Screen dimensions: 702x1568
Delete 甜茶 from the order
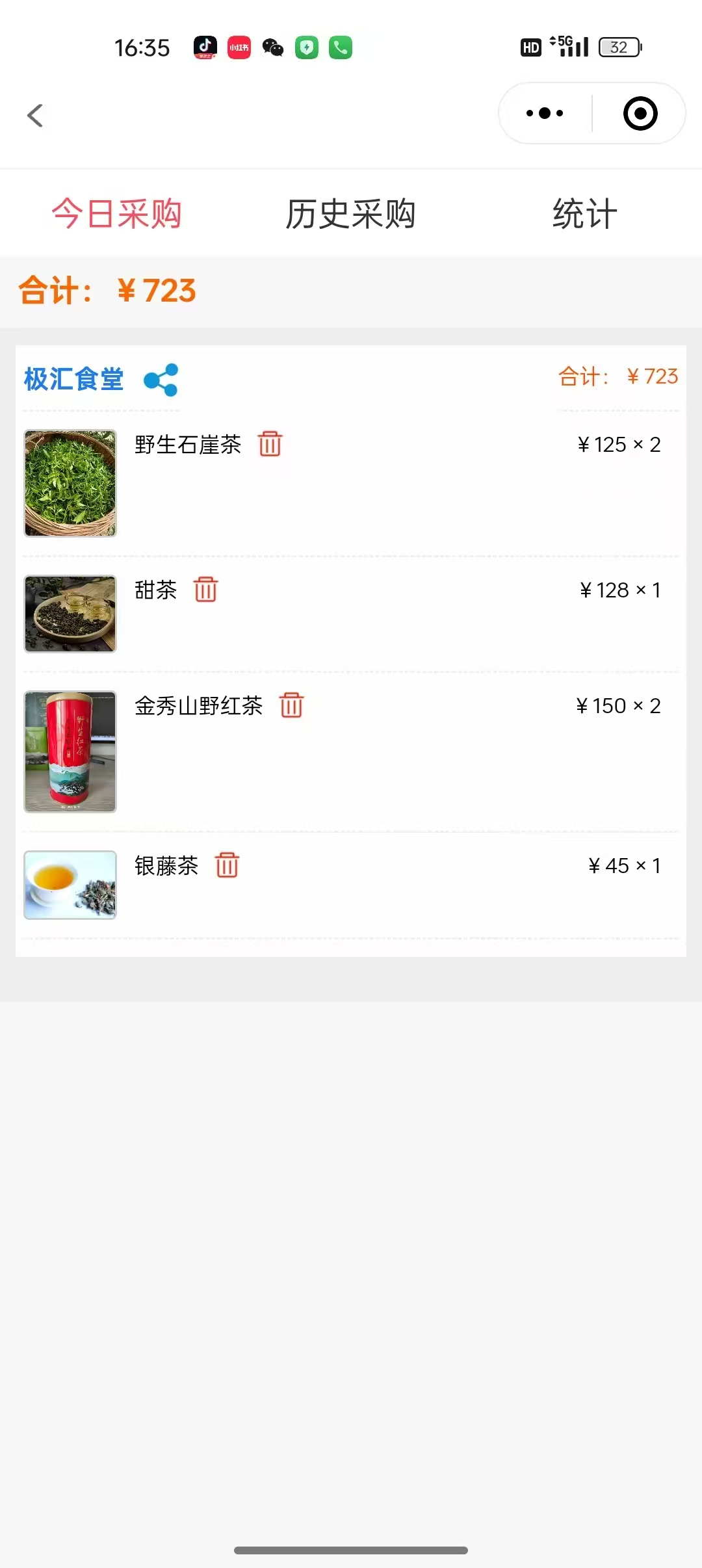207,590
